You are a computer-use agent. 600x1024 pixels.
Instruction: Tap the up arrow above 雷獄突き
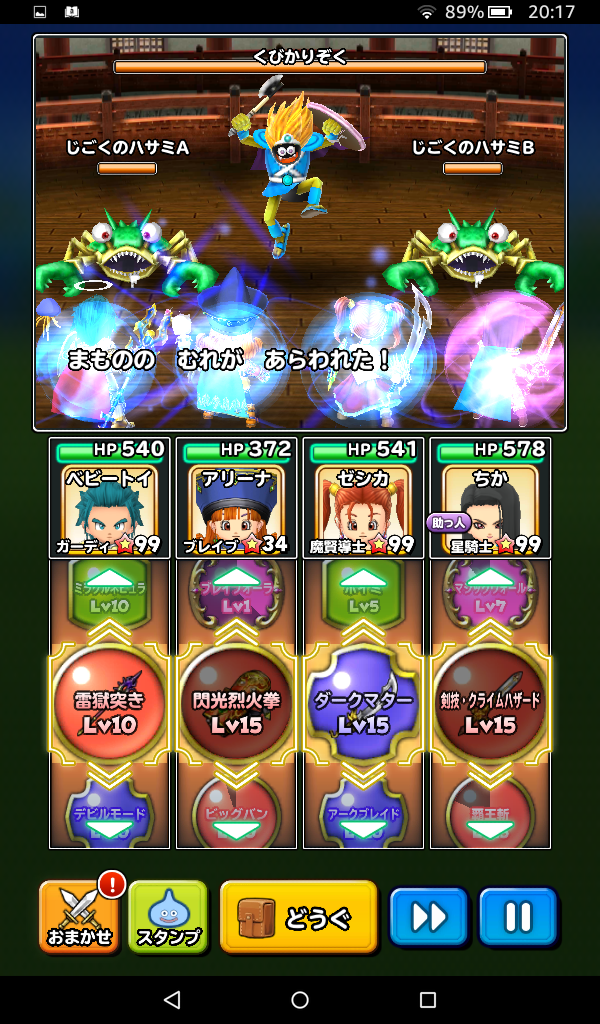[x=109, y=581]
